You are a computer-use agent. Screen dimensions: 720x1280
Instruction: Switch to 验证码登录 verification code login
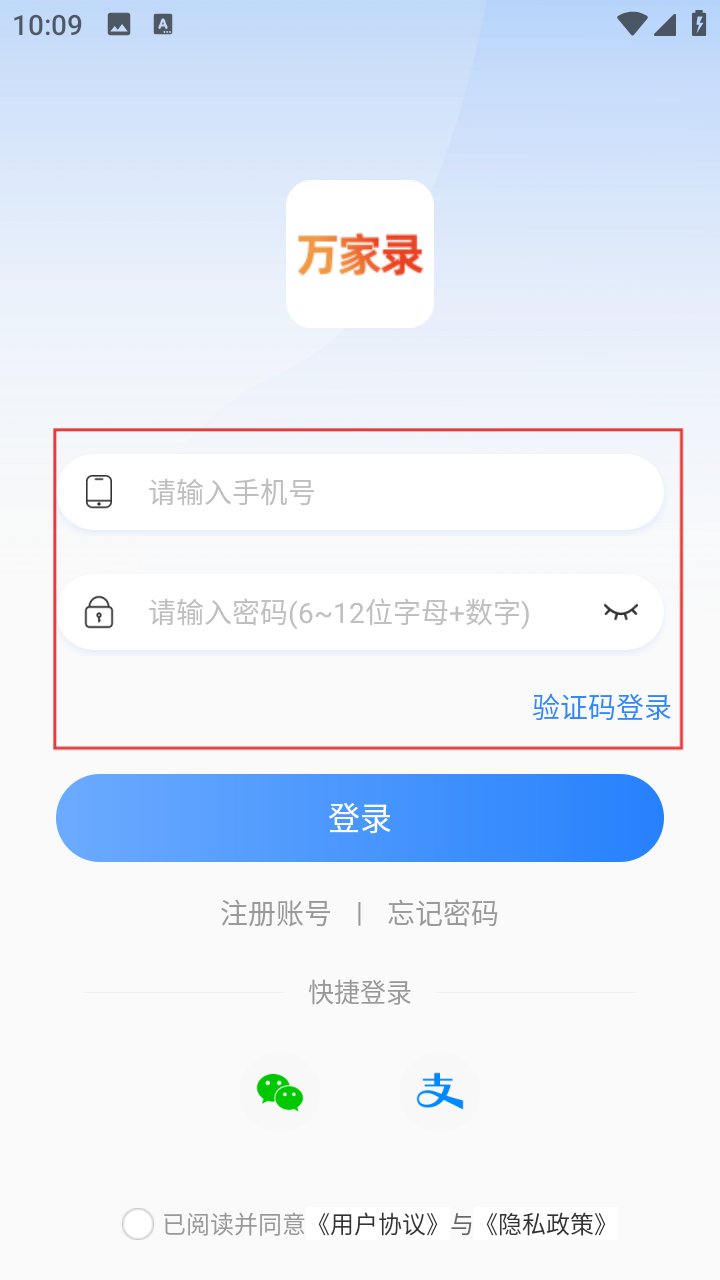601,707
